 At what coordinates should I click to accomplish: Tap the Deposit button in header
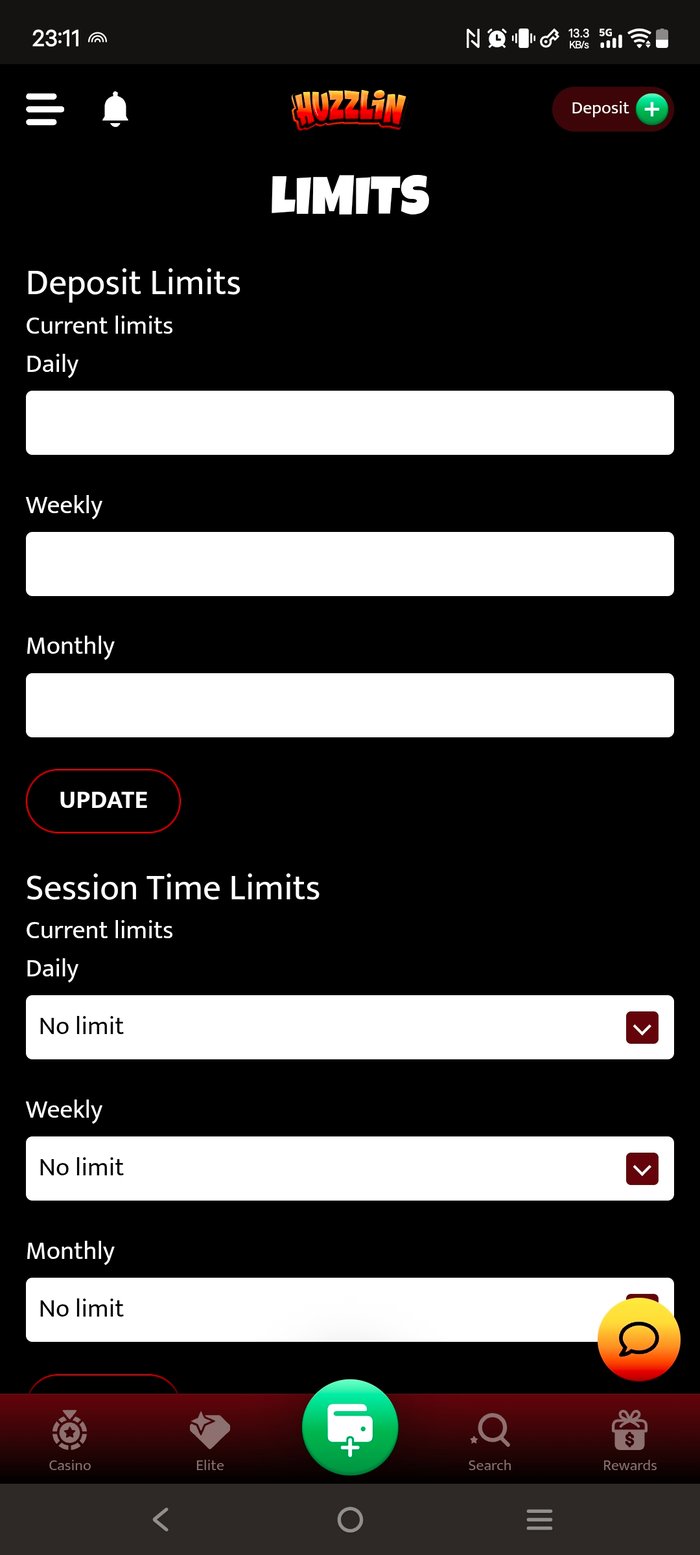pos(613,109)
